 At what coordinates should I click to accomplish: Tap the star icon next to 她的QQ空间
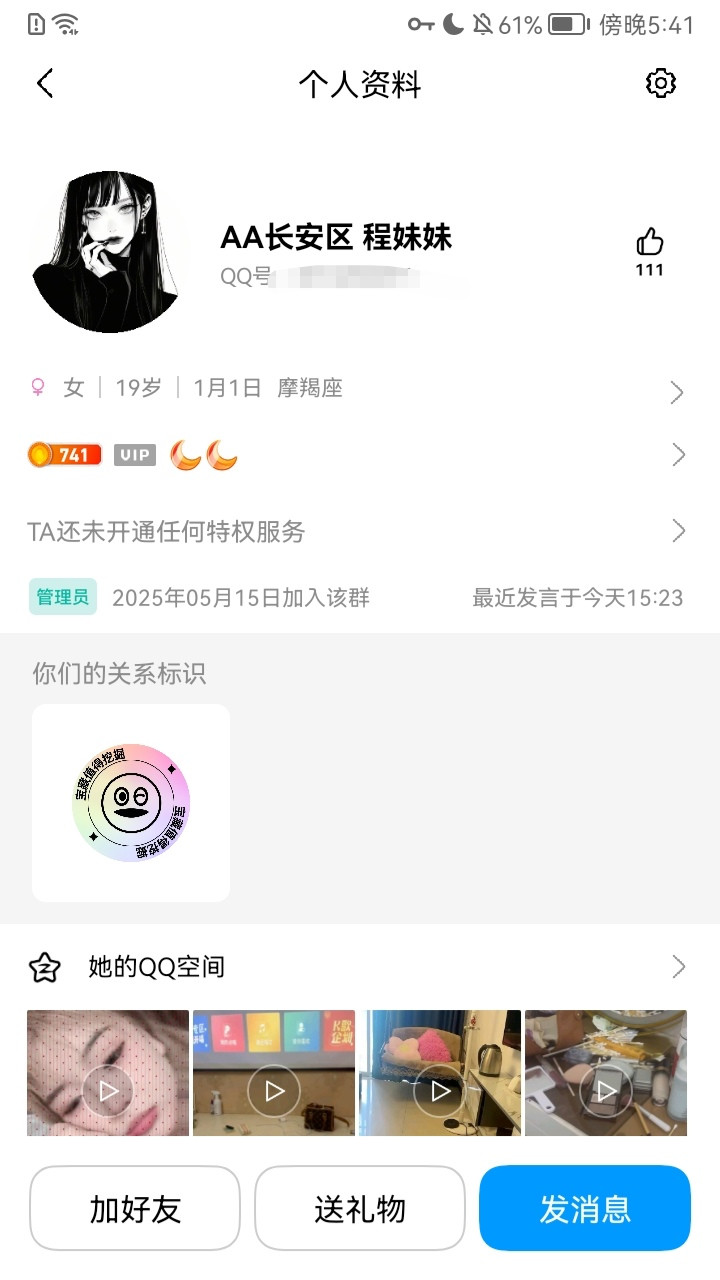pyautogui.click(x=44, y=966)
